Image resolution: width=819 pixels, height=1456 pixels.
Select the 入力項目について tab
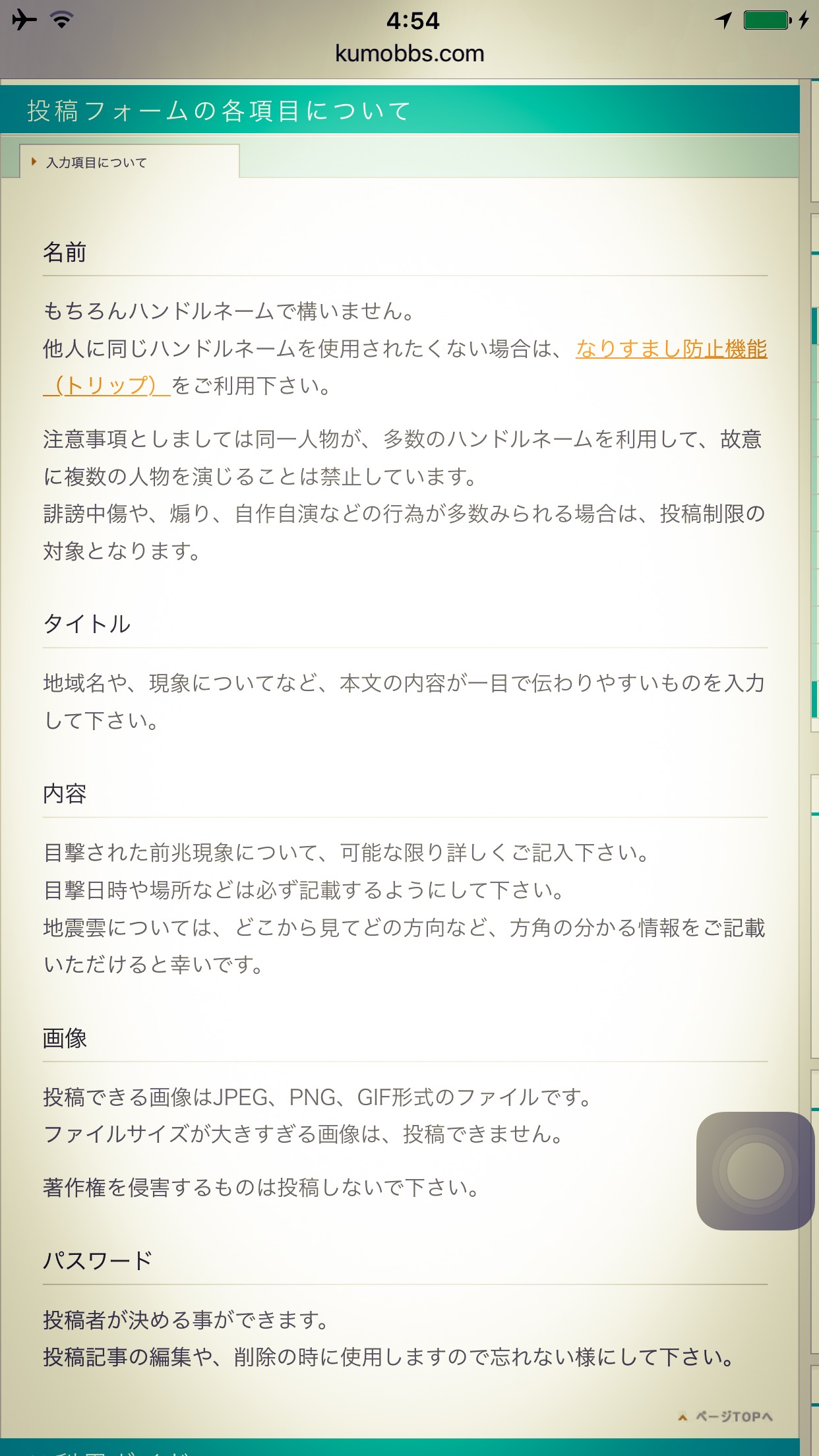(96, 162)
